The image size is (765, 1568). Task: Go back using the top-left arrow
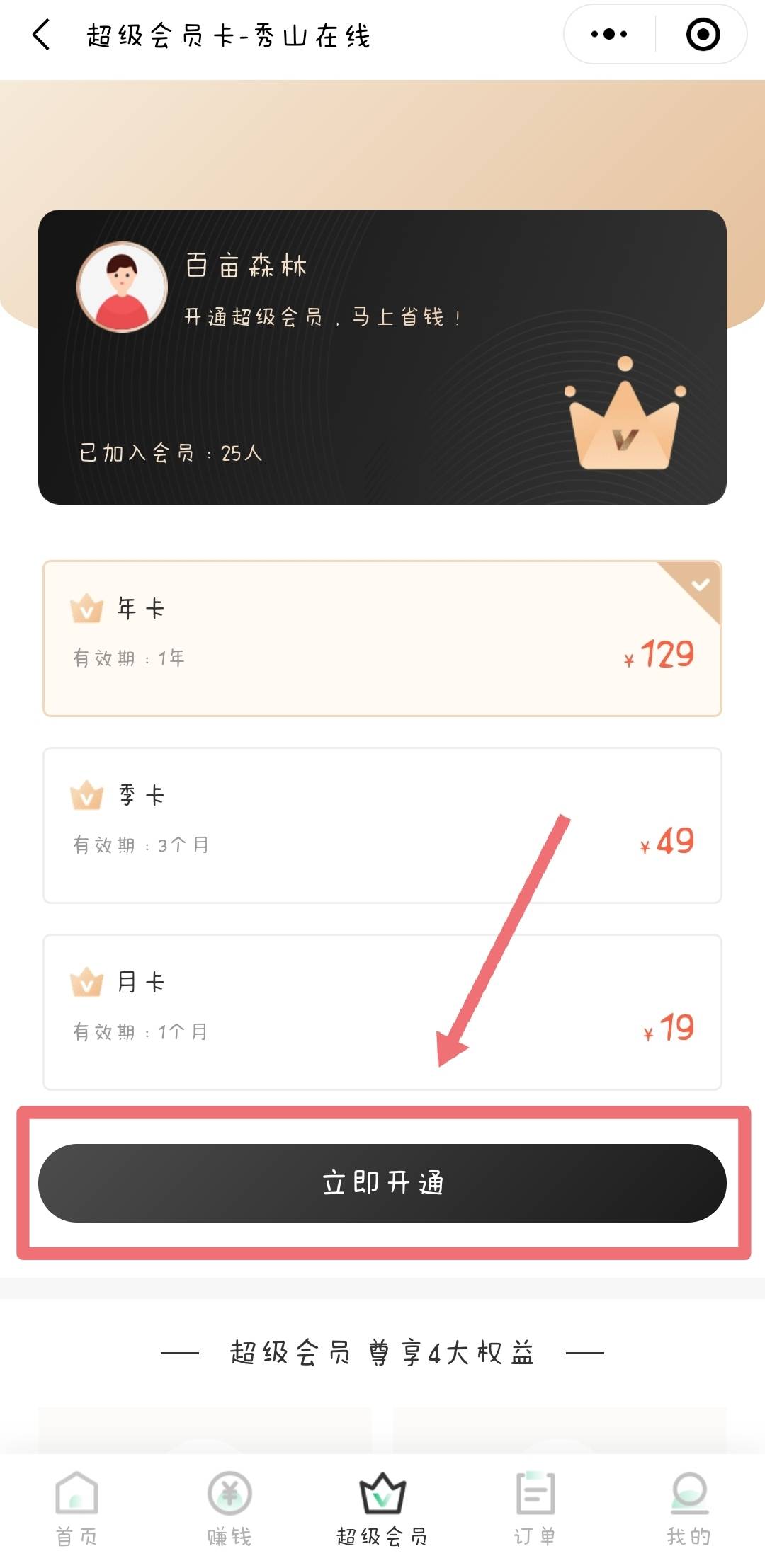pyautogui.click(x=42, y=35)
